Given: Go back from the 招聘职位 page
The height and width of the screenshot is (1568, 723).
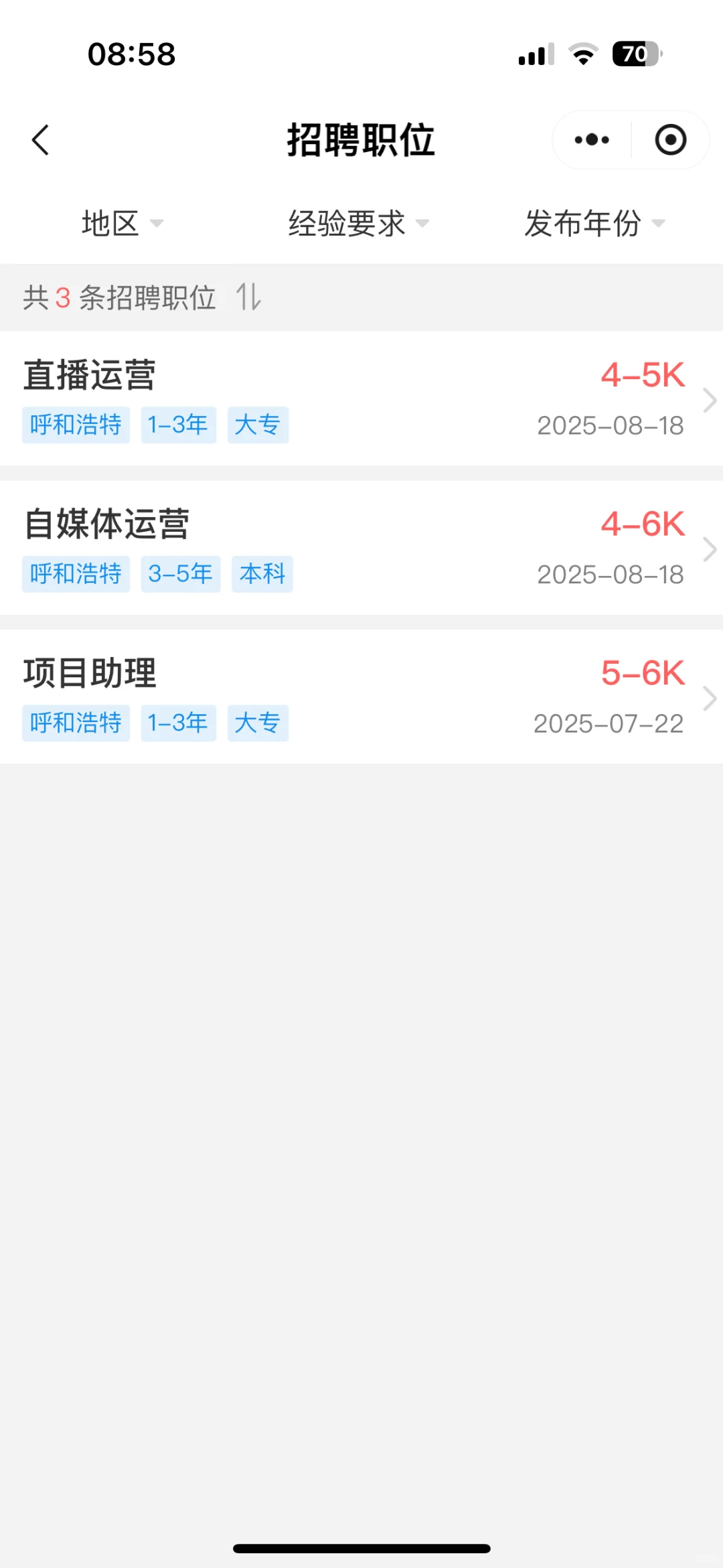Looking at the screenshot, I should 41,140.
